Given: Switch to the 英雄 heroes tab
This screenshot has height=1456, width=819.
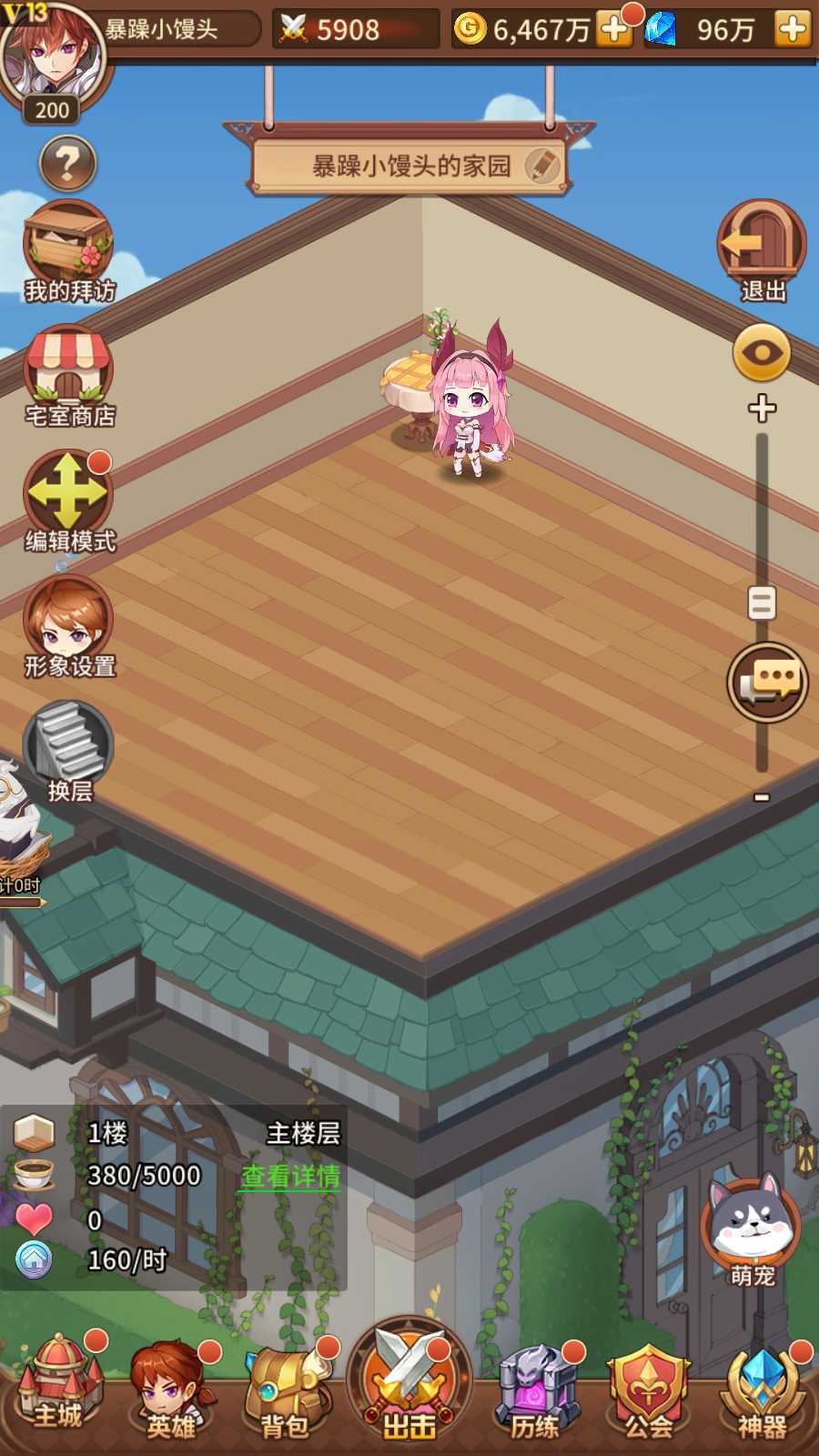Looking at the screenshot, I should (x=171, y=1388).
